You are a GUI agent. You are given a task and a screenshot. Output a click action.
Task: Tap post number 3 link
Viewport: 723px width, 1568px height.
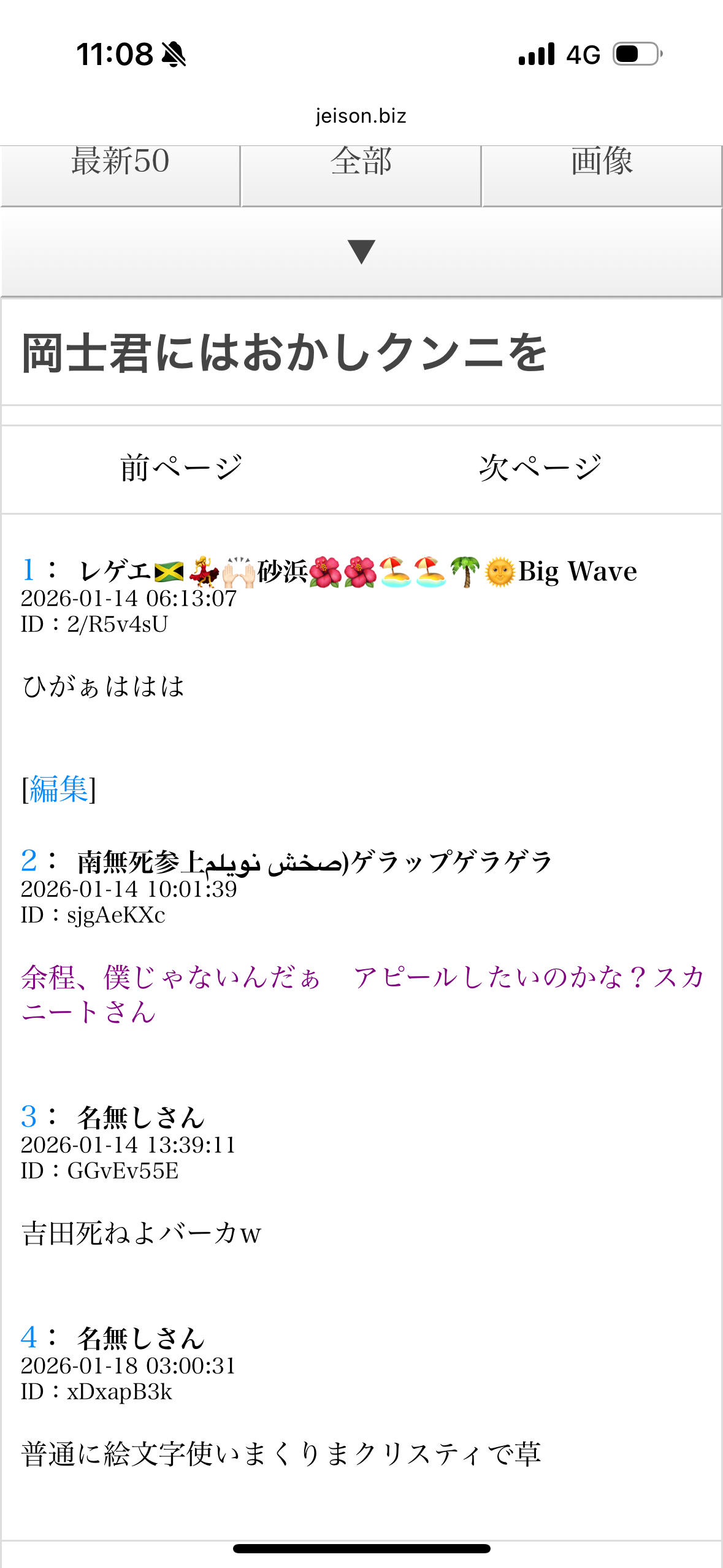tap(29, 1116)
